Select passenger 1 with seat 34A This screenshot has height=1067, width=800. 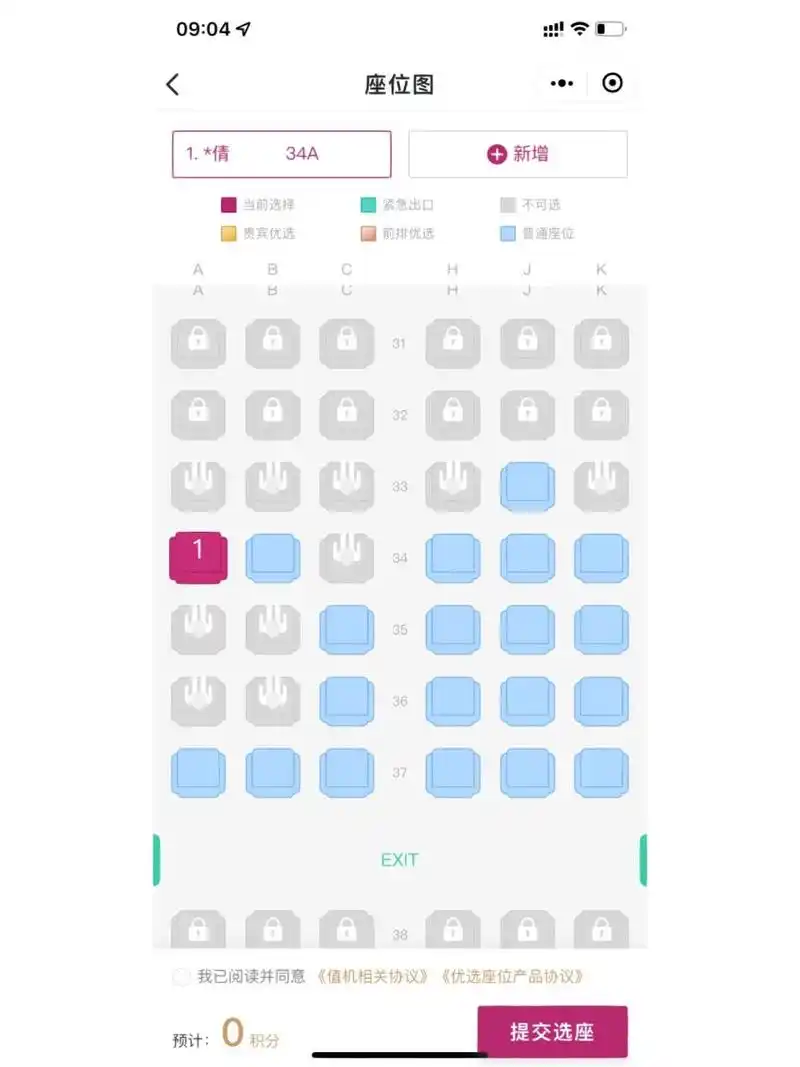(x=281, y=154)
